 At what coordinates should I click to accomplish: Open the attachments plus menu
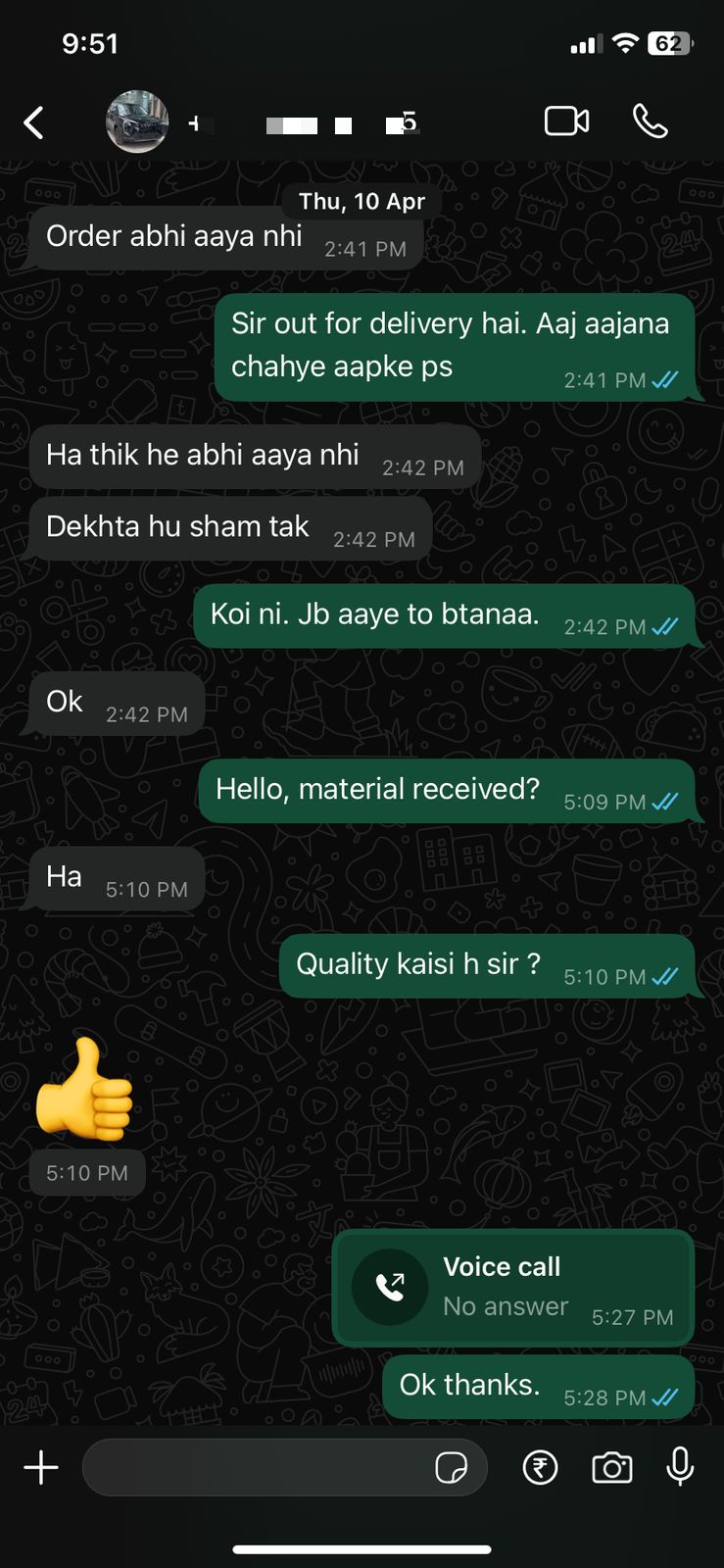(41, 1467)
